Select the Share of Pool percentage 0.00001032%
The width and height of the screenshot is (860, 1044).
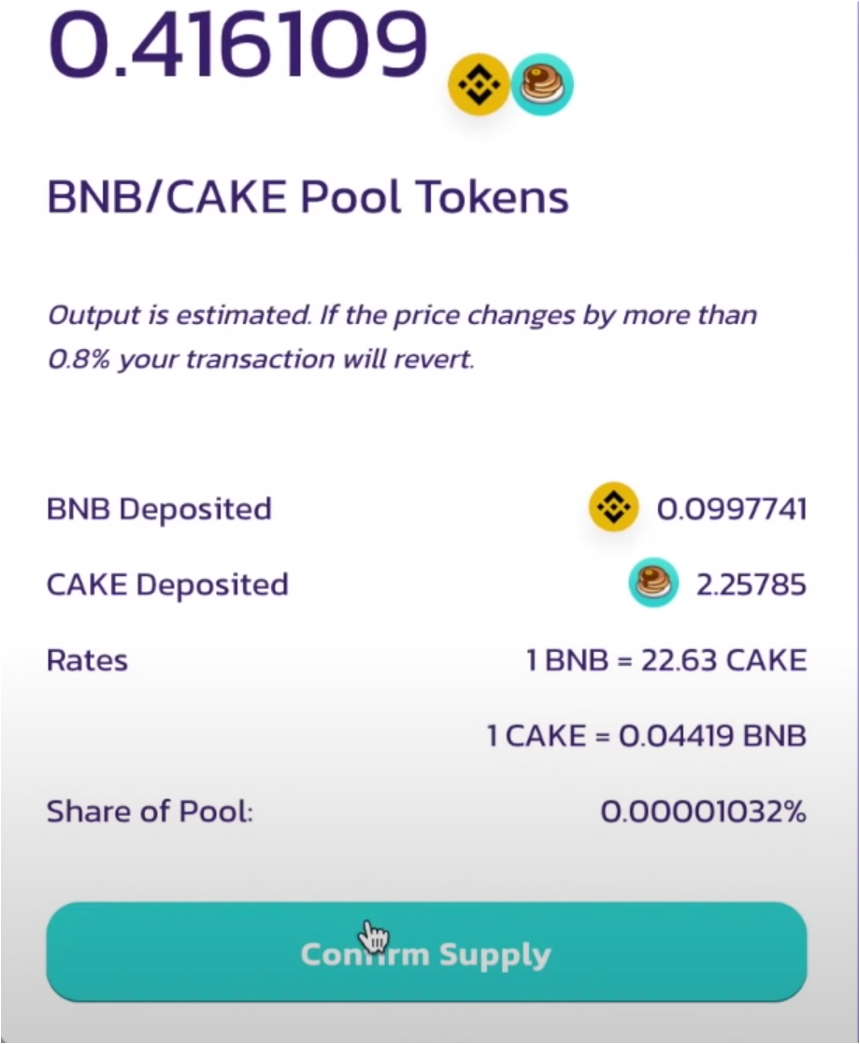tap(703, 812)
